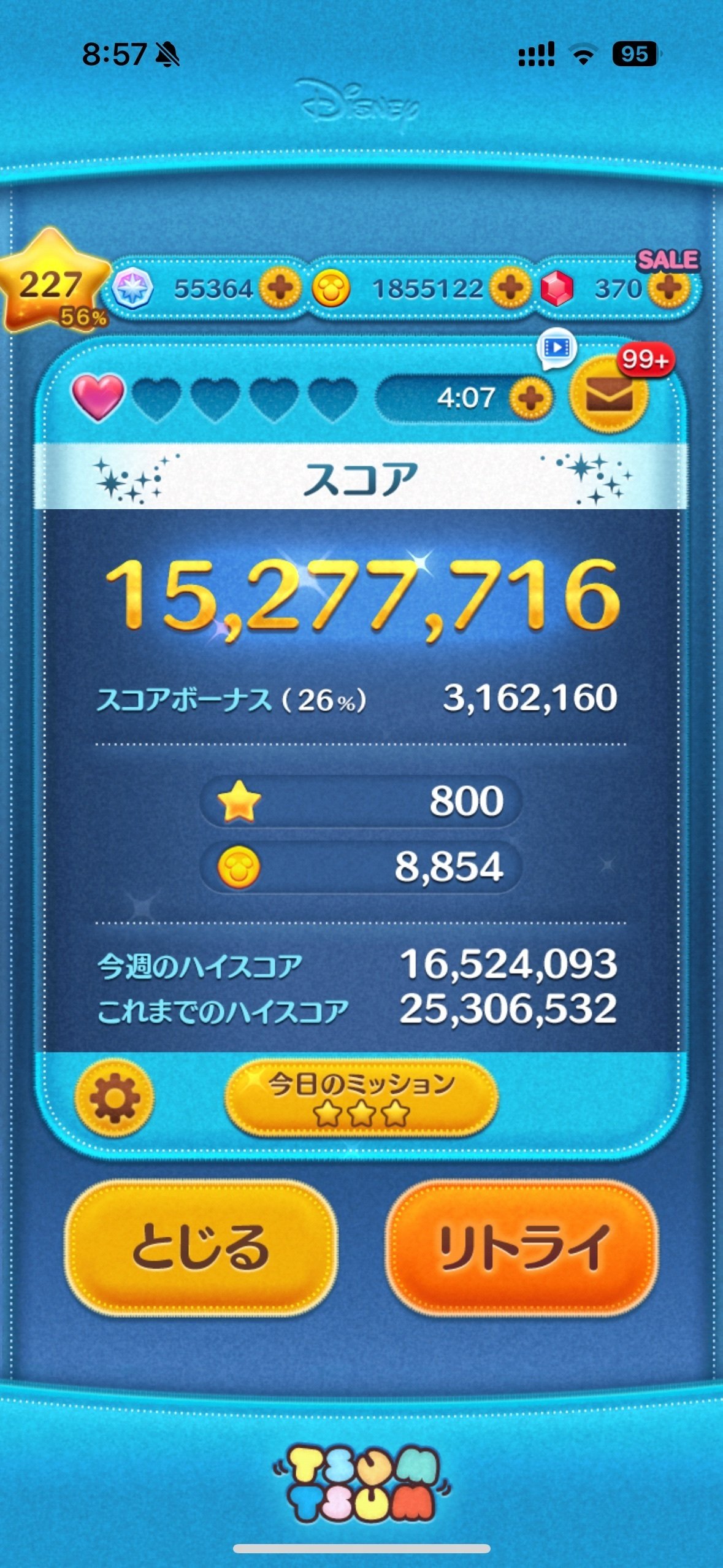Add coins with plus button
Screen dimensions: 723x1568
coord(508,290)
